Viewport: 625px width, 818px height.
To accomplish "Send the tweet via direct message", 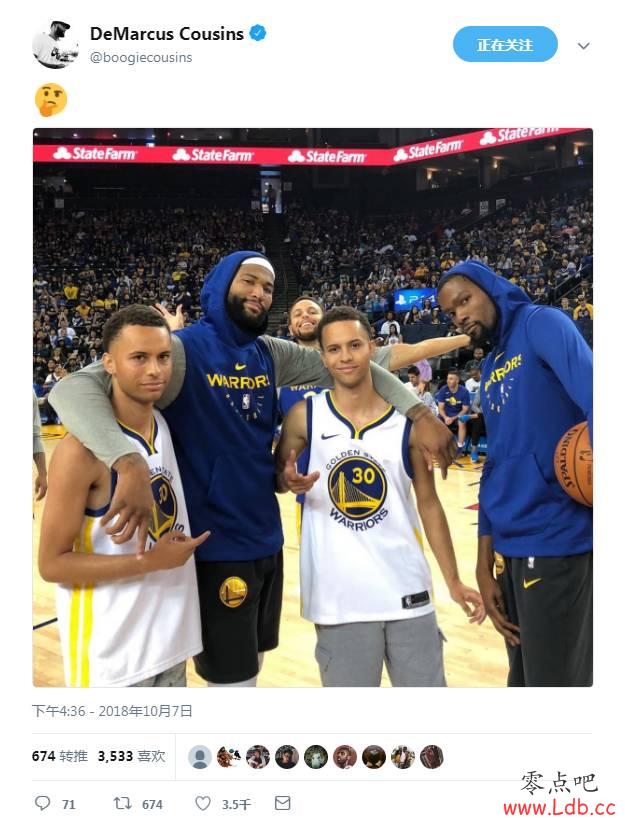I will [x=283, y=803].
